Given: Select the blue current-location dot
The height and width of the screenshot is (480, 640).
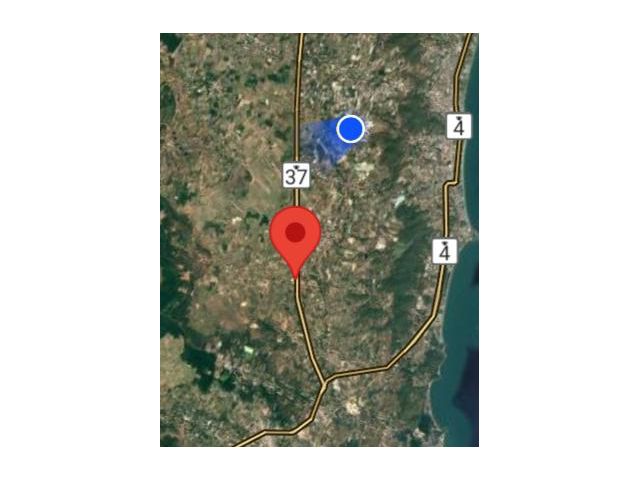Looking at the screenshot, I should pyautogui.click(x=350, y=128).
